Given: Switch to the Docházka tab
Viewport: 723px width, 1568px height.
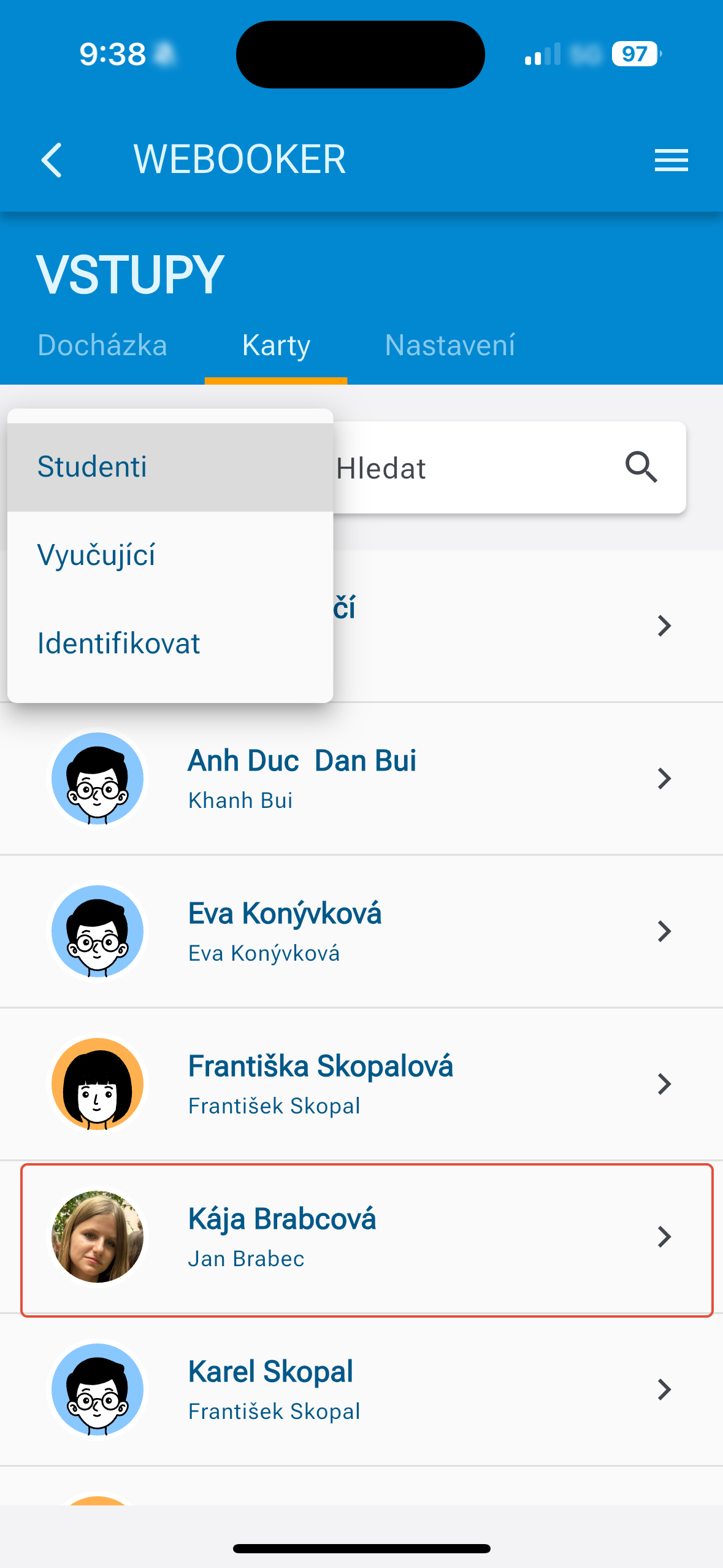Looking at the screenshot, I should click(x=102, y=345).
